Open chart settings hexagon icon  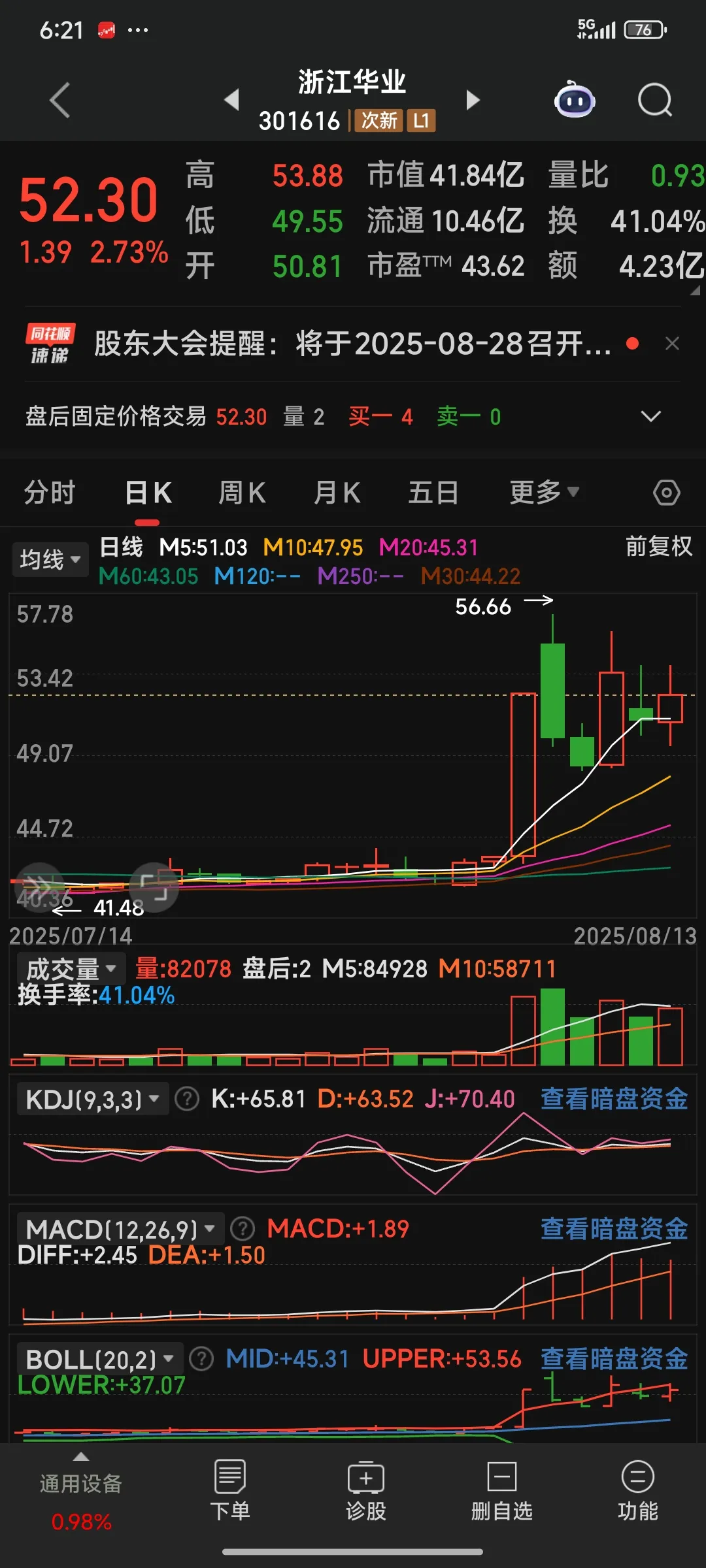click(x=666, y=493)
